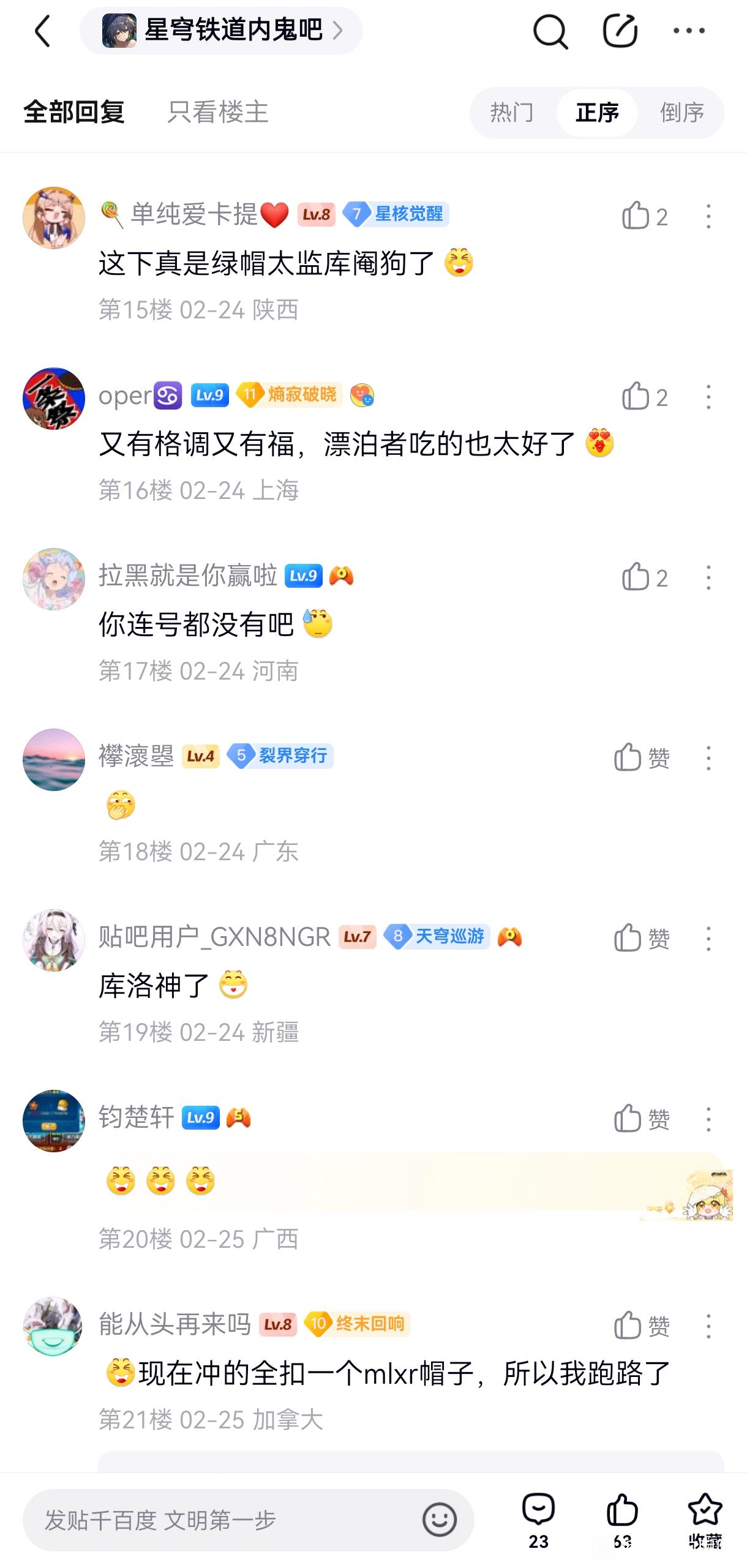The width and height of the screenshot is (747, 1568).
Task: Show all replies with 全部回复
Action: (74, 112)
